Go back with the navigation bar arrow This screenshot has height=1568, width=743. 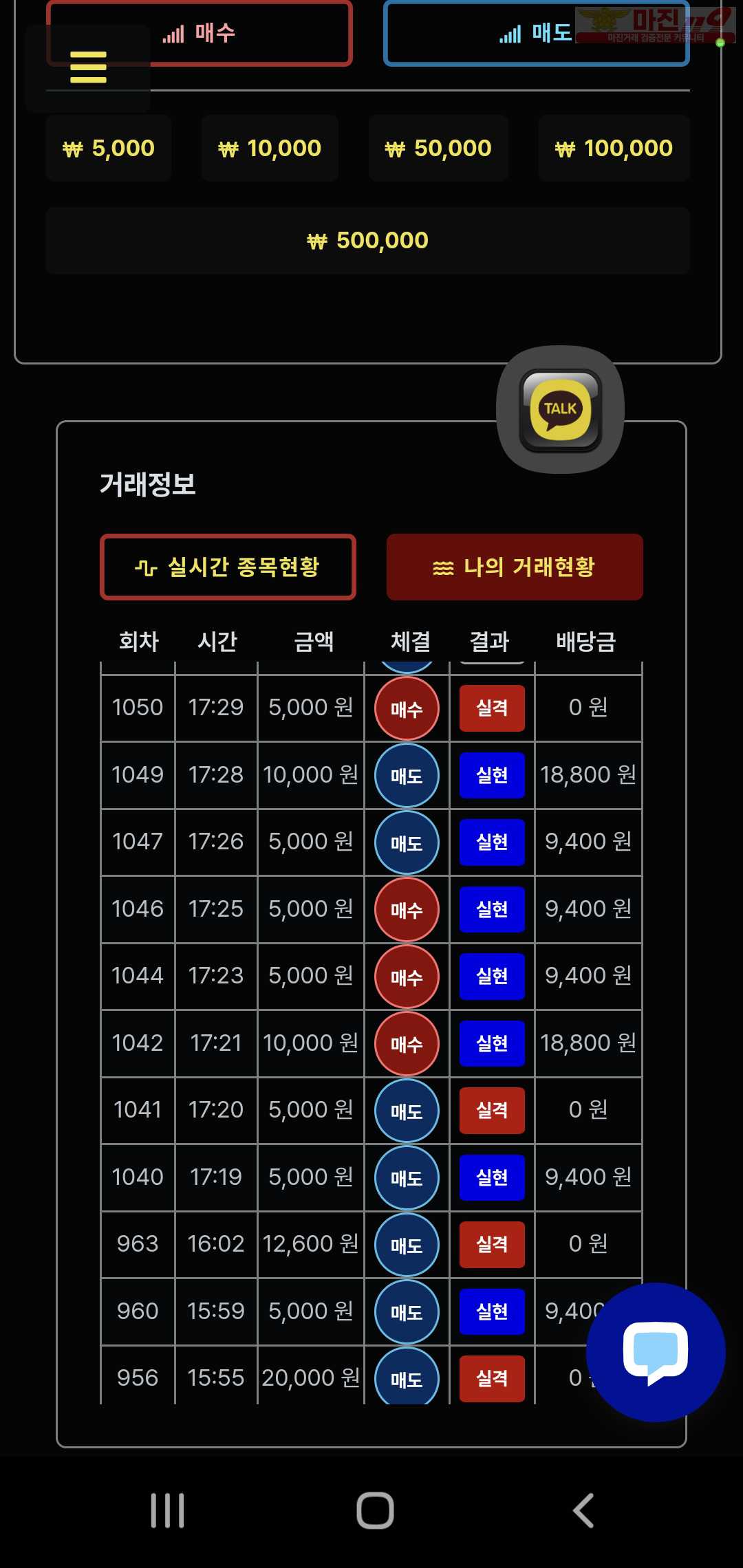tap(583, 1511)
